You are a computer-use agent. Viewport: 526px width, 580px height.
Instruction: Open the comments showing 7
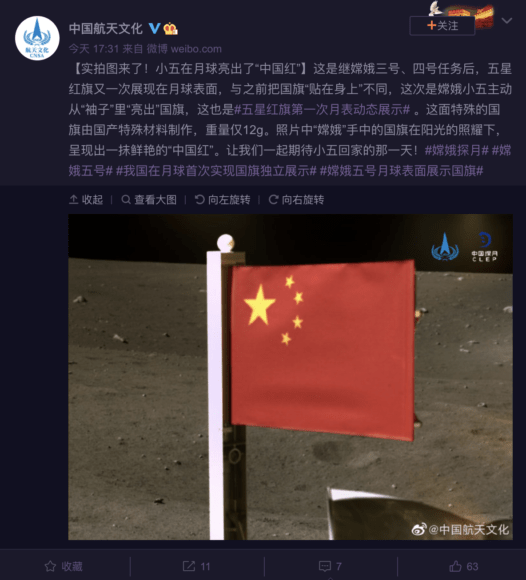click(330, 566)
